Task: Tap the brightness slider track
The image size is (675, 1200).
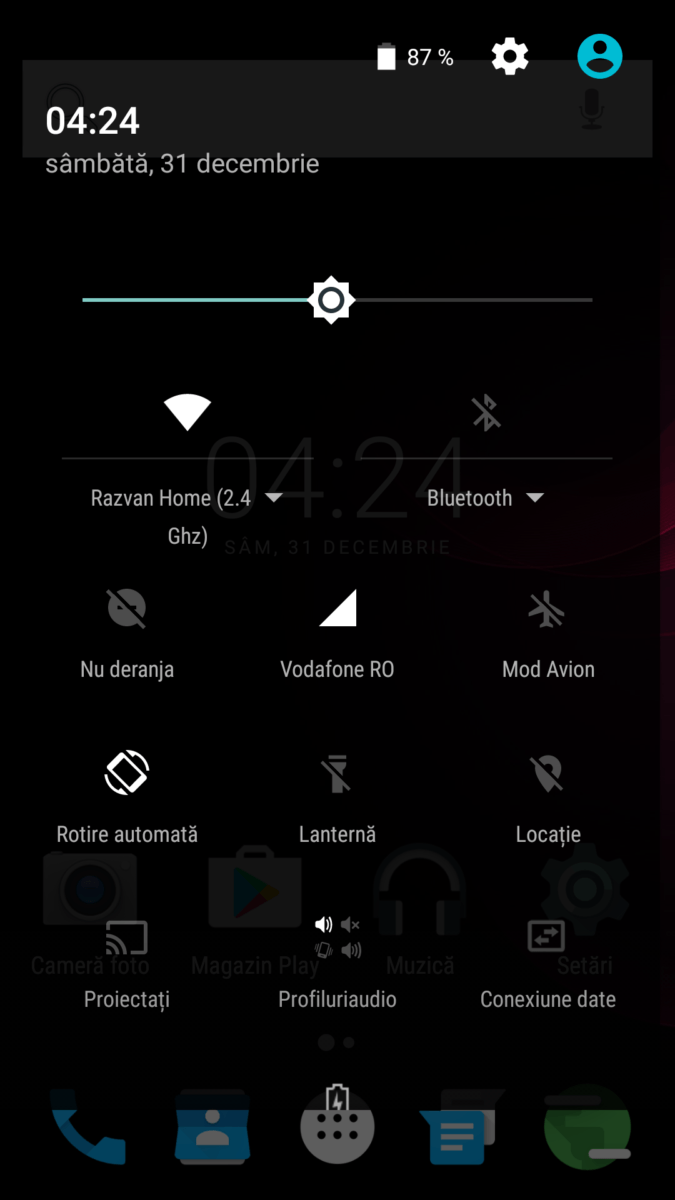Action: pyautogui.click(x=337, y=300)
